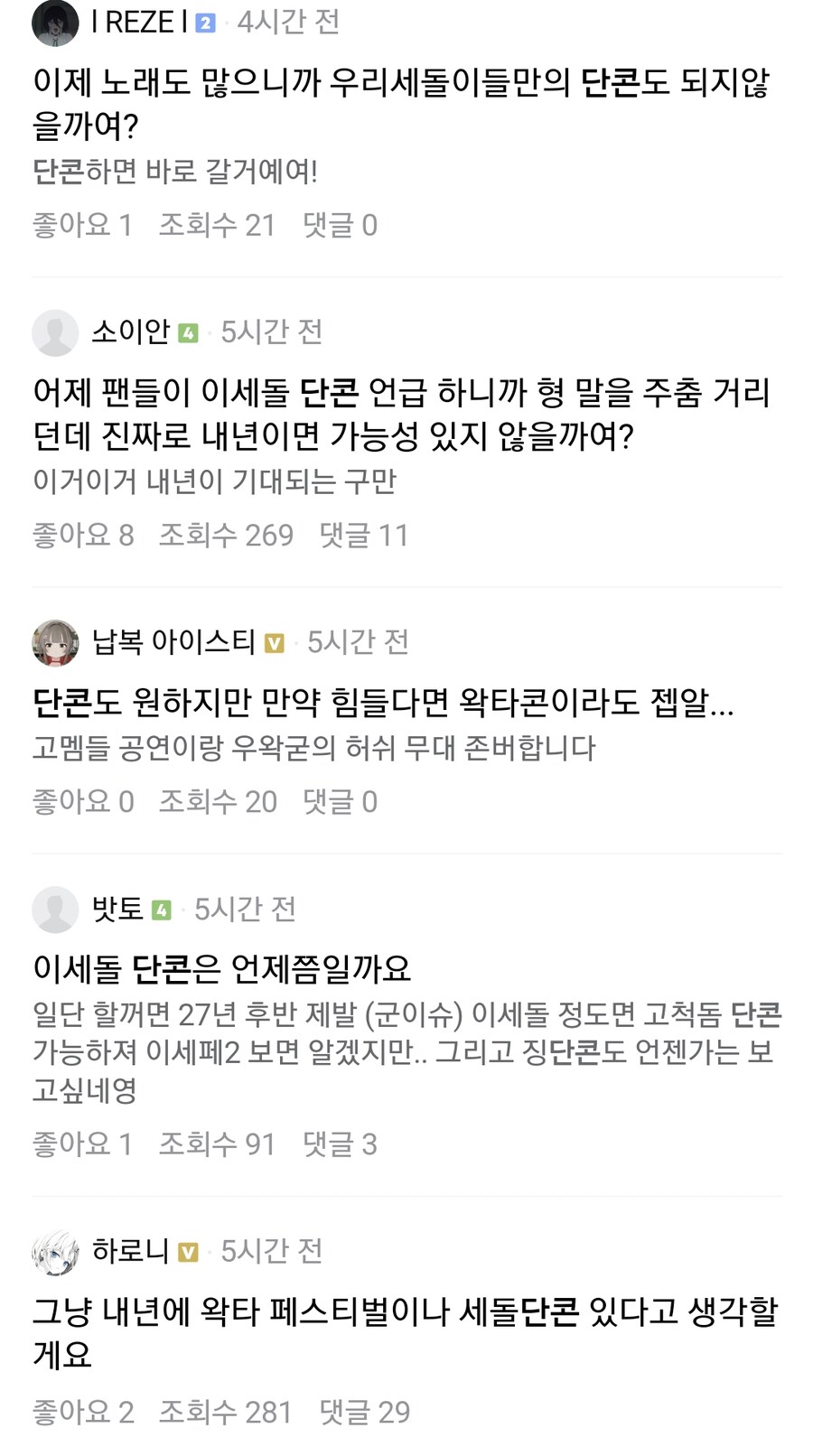Viewport: 813px width, 1456px height.
Task: Open 밧토's post 이세돌 단콘은 언제쯤일까요
Action: (222, 968)
